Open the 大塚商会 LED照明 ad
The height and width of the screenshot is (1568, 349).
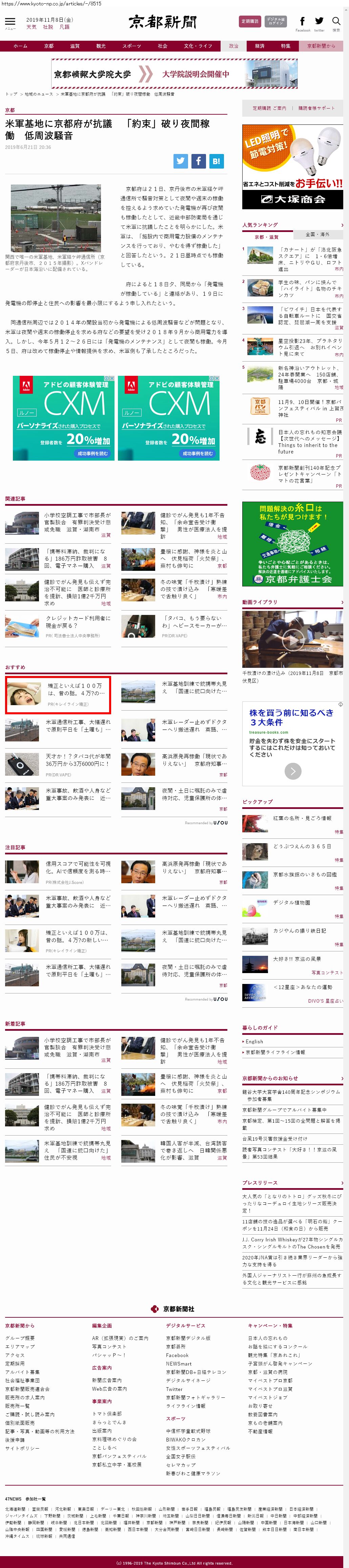(292, 167)
